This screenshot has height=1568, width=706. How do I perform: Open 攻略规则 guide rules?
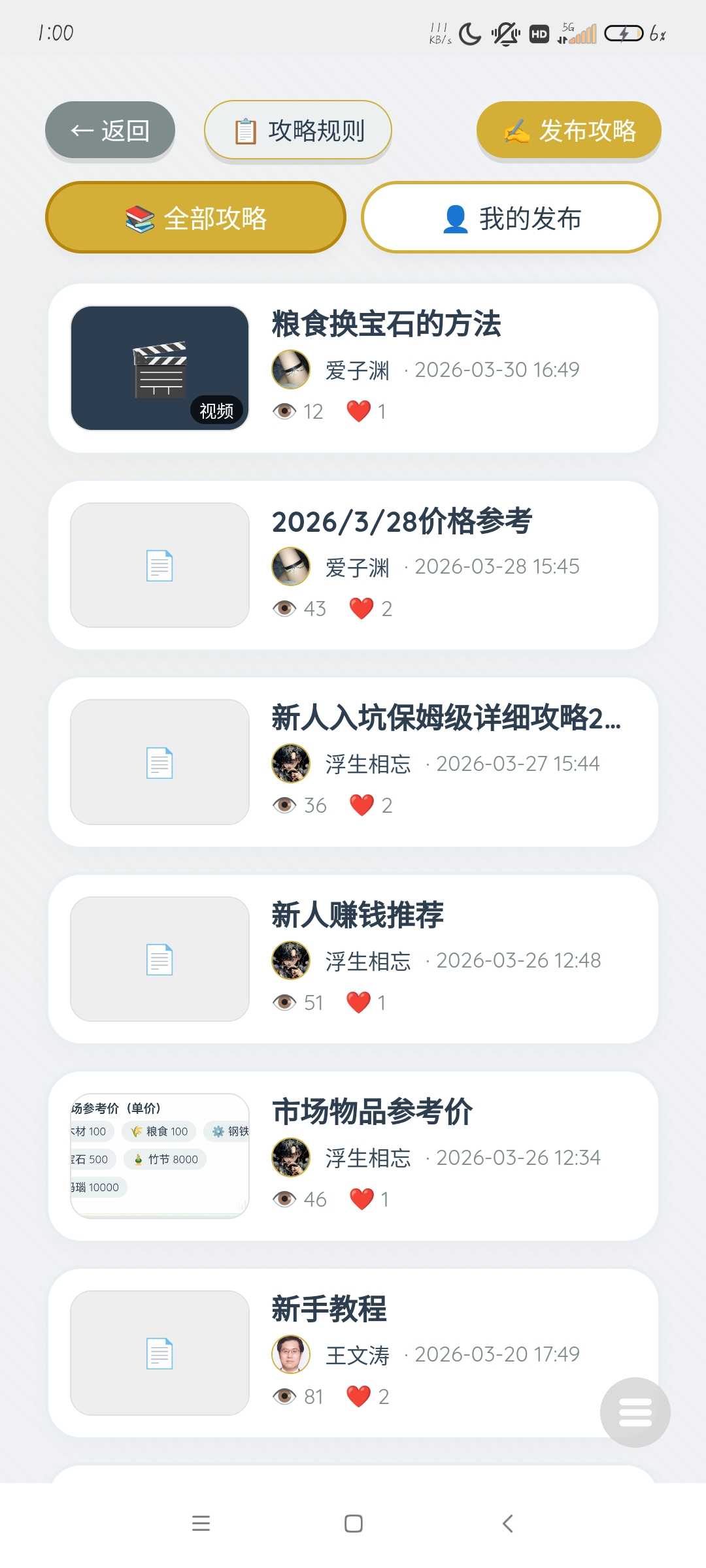pyautogui.click(x=298, y=131)
